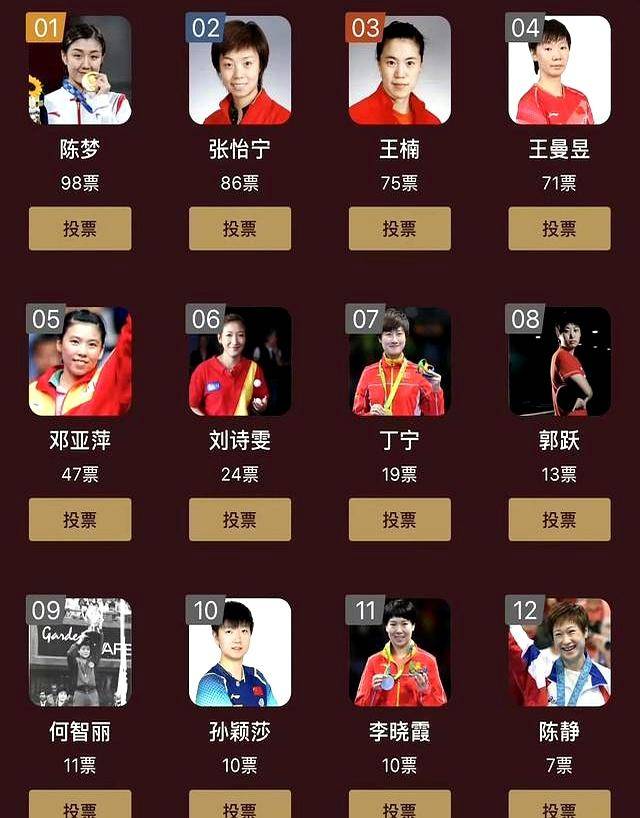
Task: Vote for 刘诗雯
Action: tap(240, 519)
